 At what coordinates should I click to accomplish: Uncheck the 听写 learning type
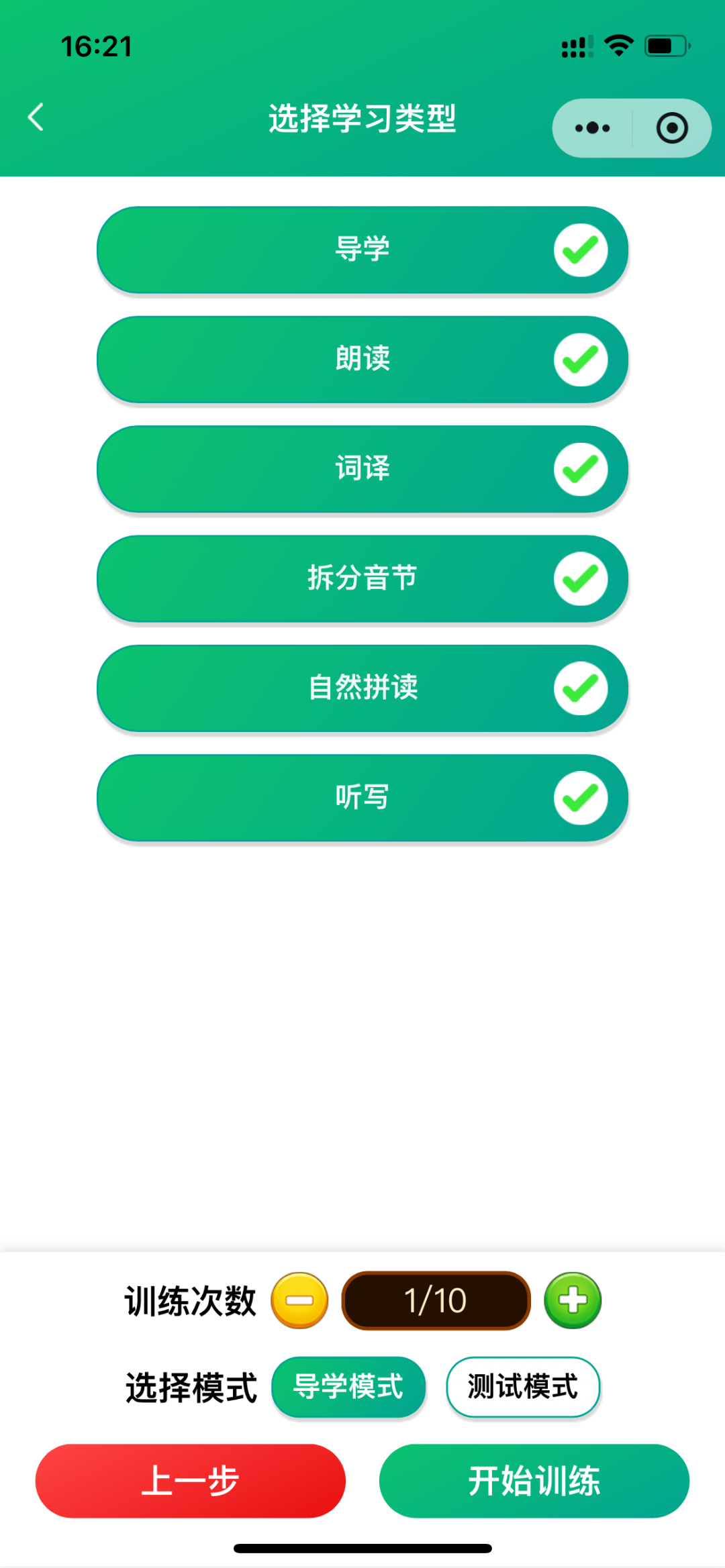click(580, 798)
